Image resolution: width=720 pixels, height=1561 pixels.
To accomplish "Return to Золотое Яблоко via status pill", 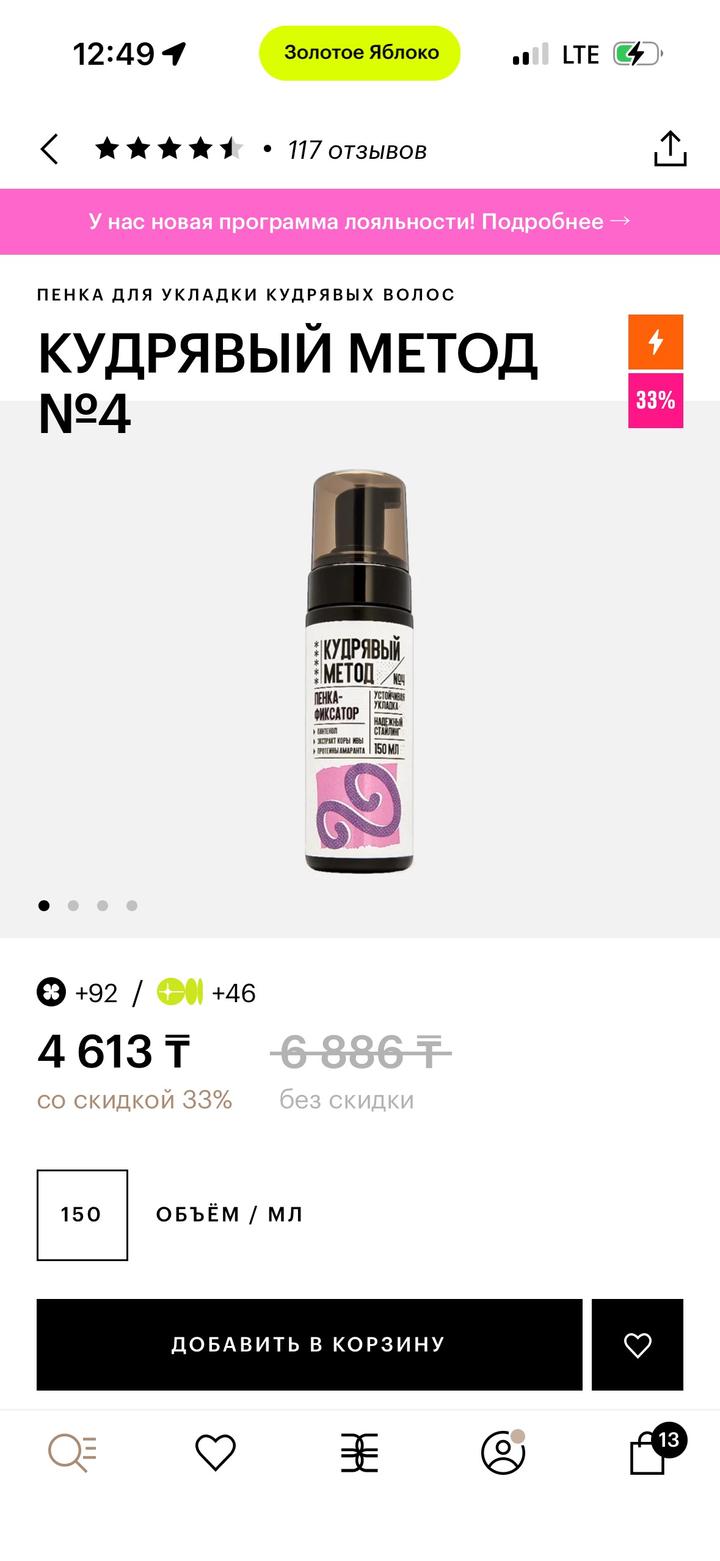I will coord(360,53).
